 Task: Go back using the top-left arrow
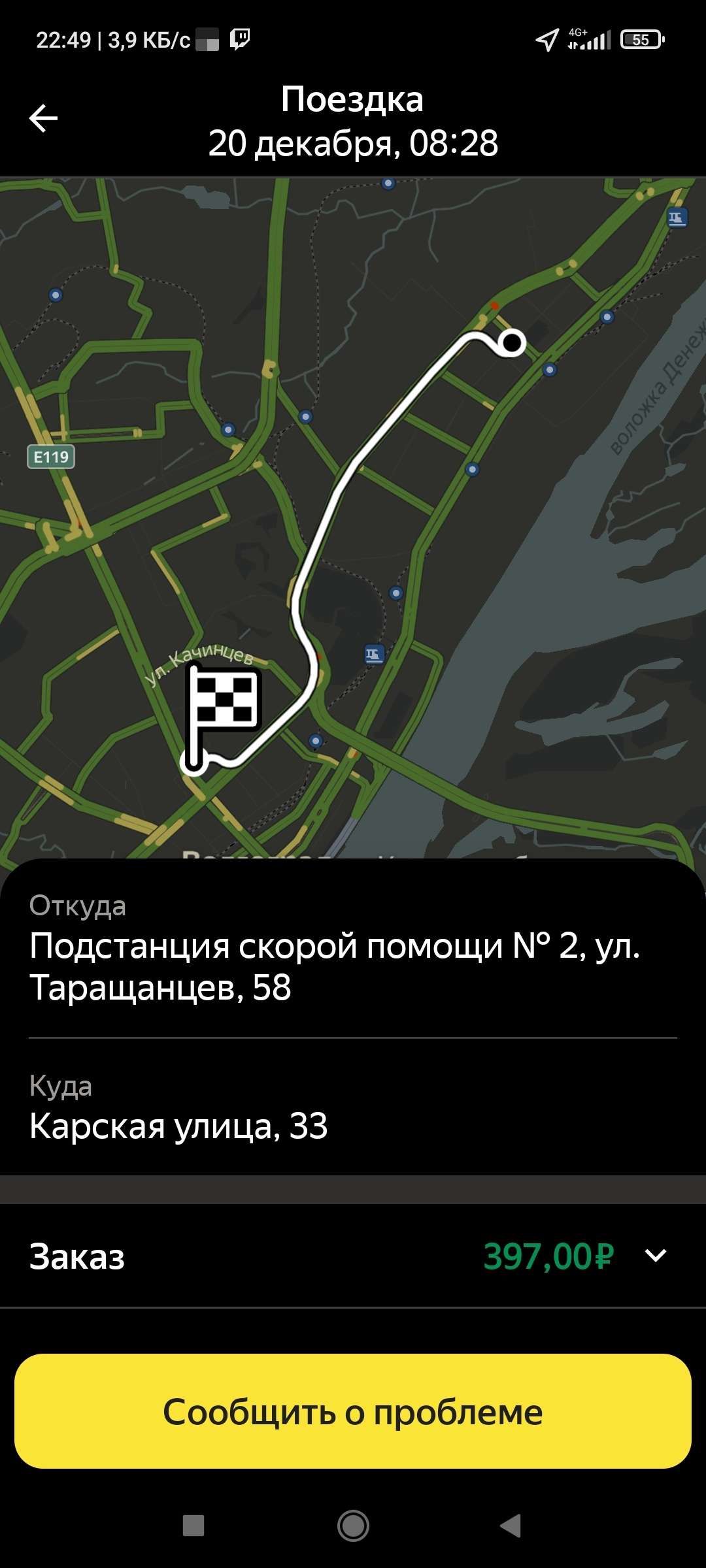click(x=44, y=118)
